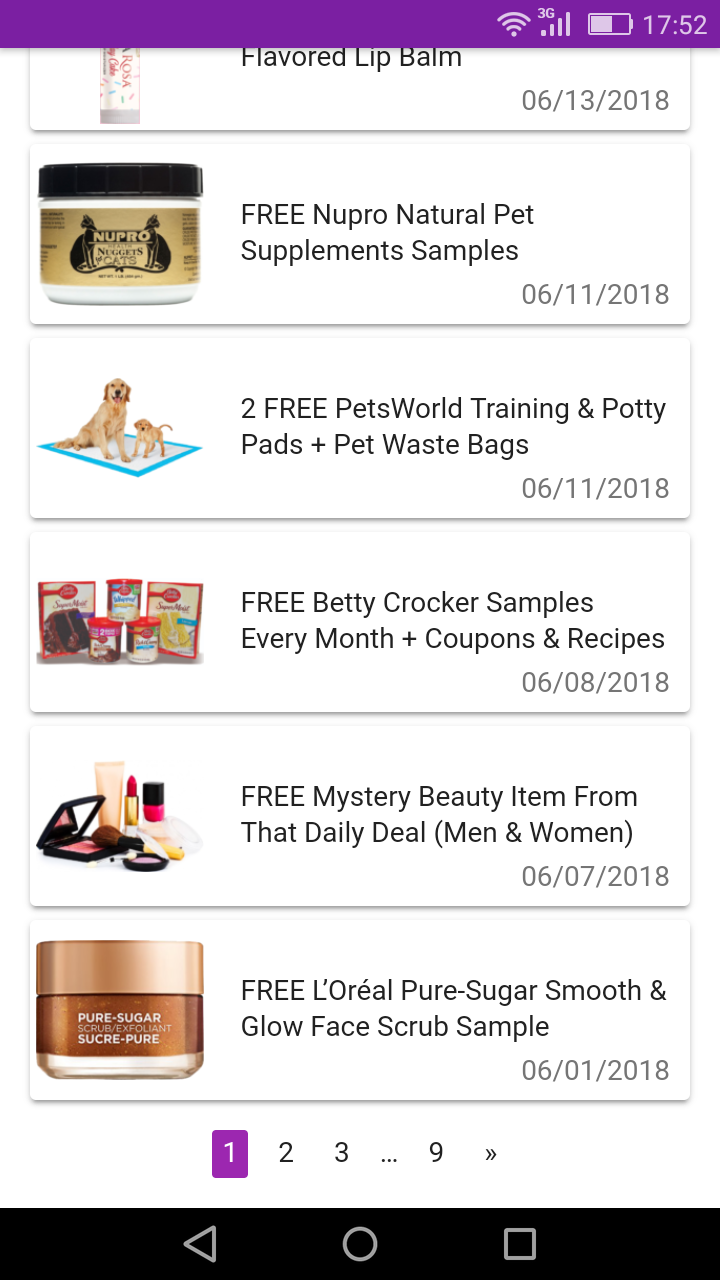
Task: Open PetsWorld Training & Potty Pads offer
Action: pyautogui.click(x=360, y=428)
